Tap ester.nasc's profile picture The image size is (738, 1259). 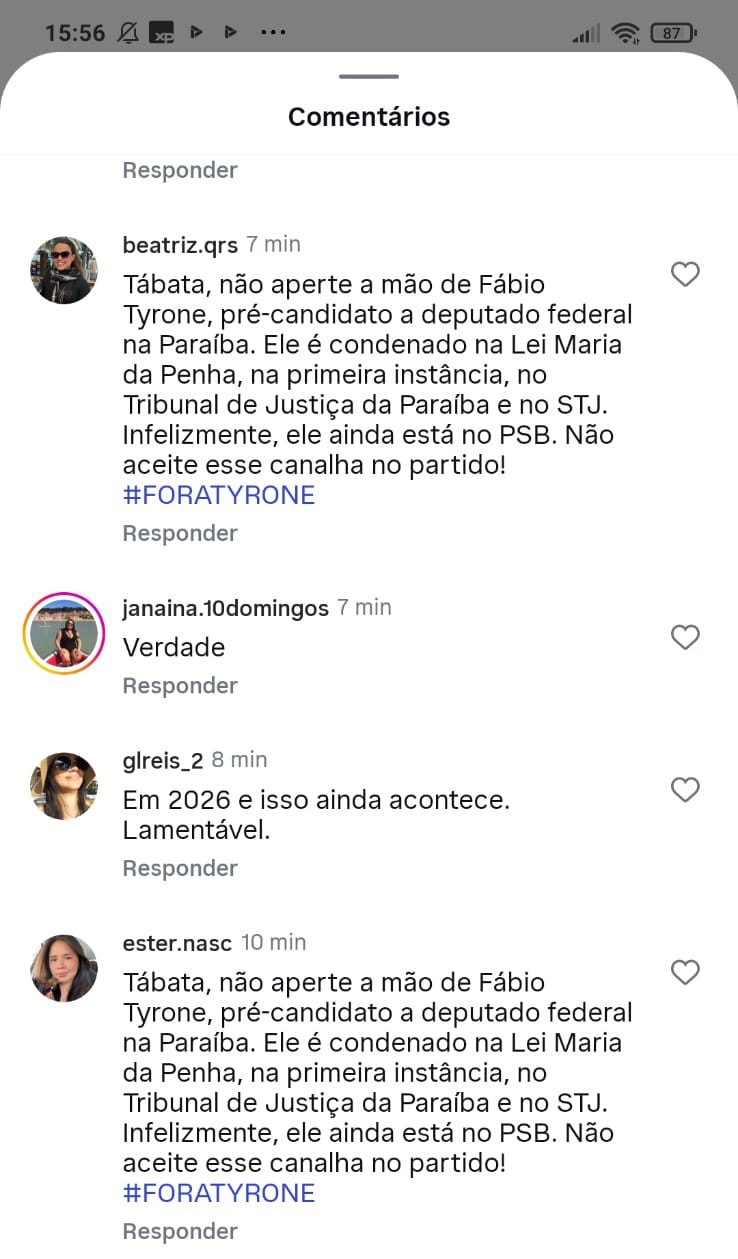[x=64, y=968]
